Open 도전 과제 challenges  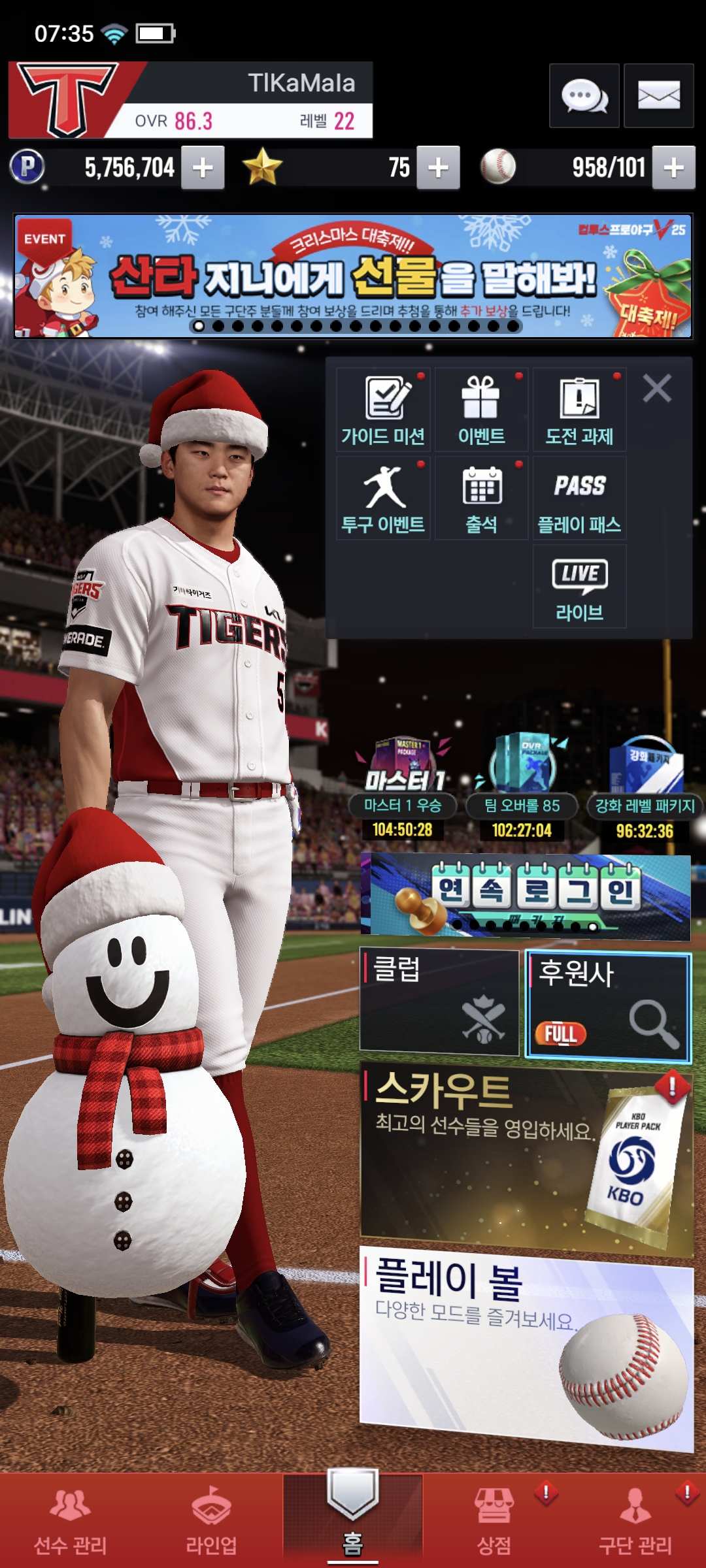(x=579, y=410)
